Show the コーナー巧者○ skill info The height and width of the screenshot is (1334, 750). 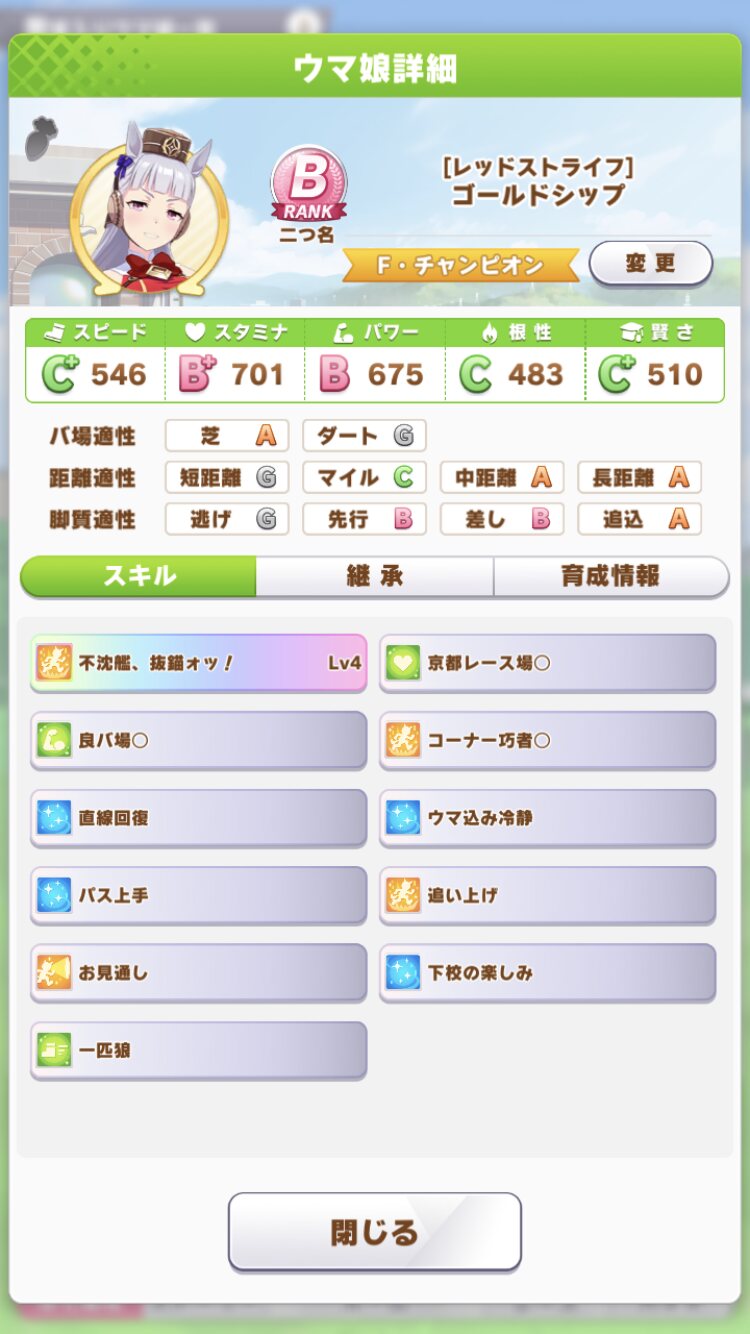point(547,740)
